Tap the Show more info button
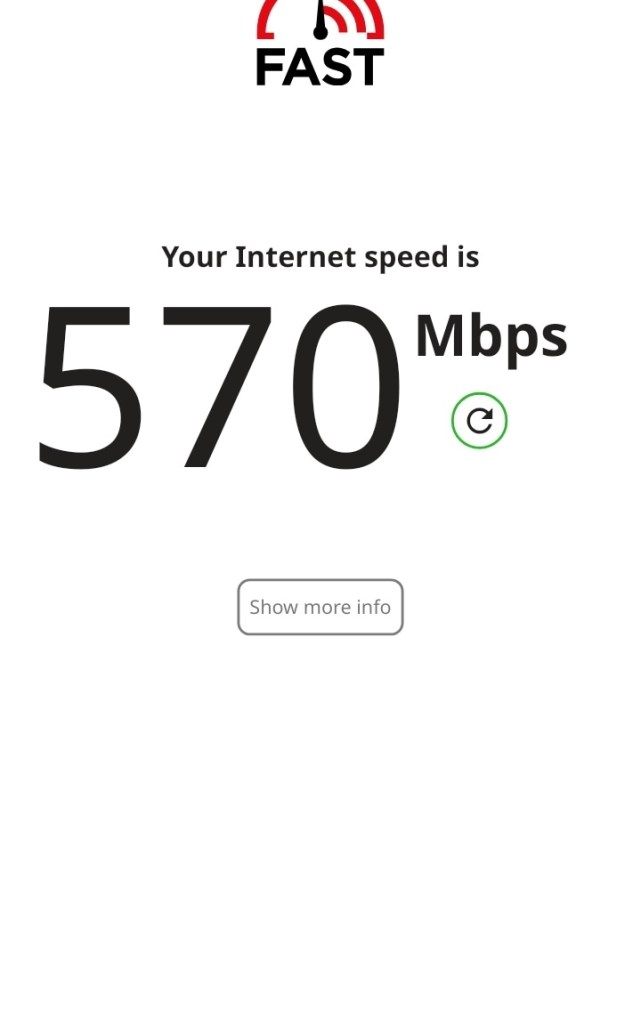 pos(320,607)
